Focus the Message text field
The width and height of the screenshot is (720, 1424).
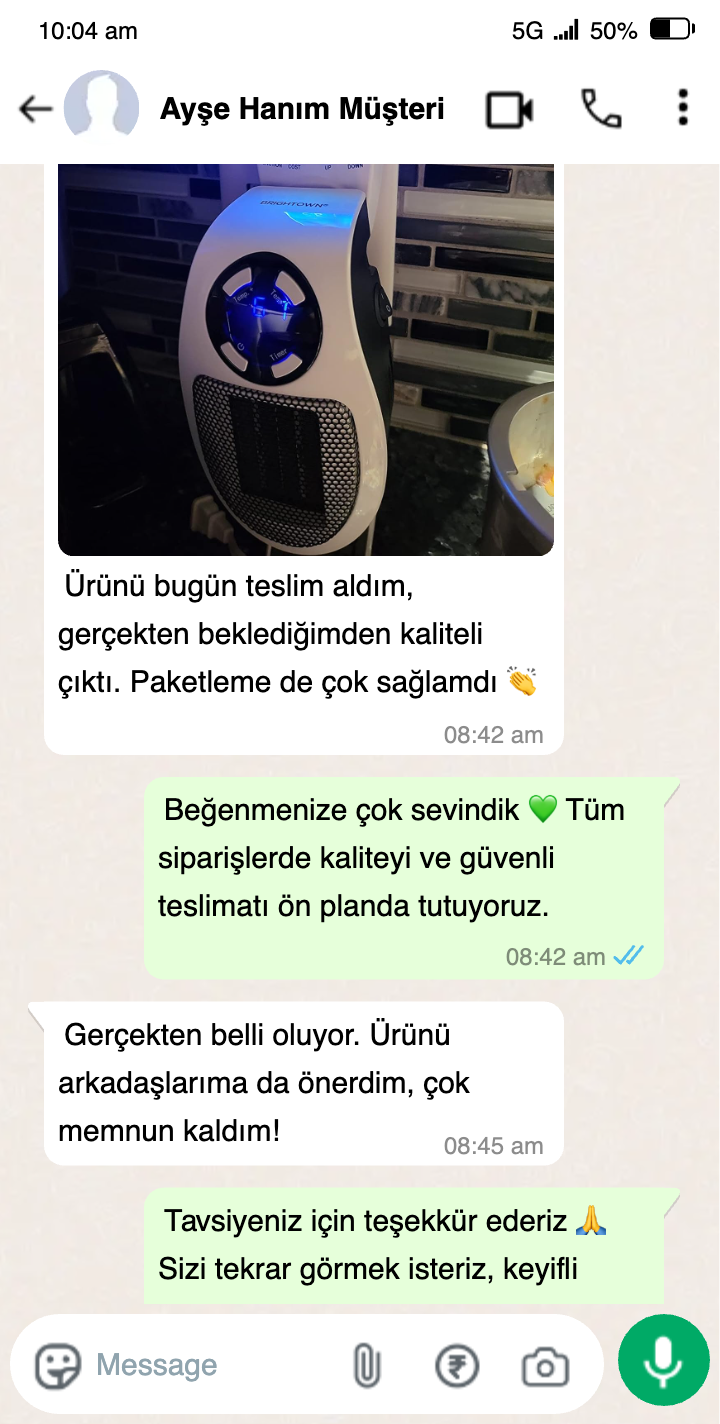(215, 1365)
